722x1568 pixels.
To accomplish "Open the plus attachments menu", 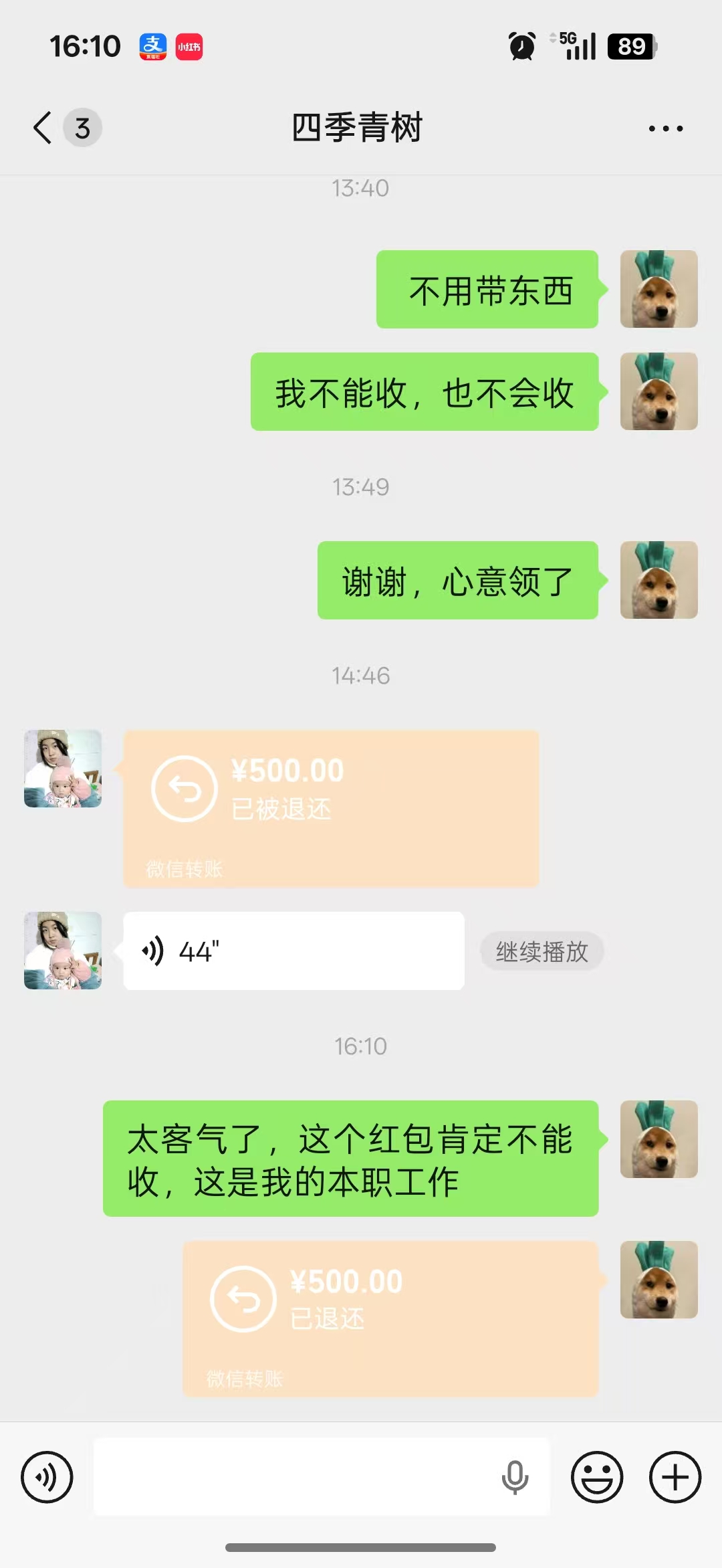I will [675, 1477].
